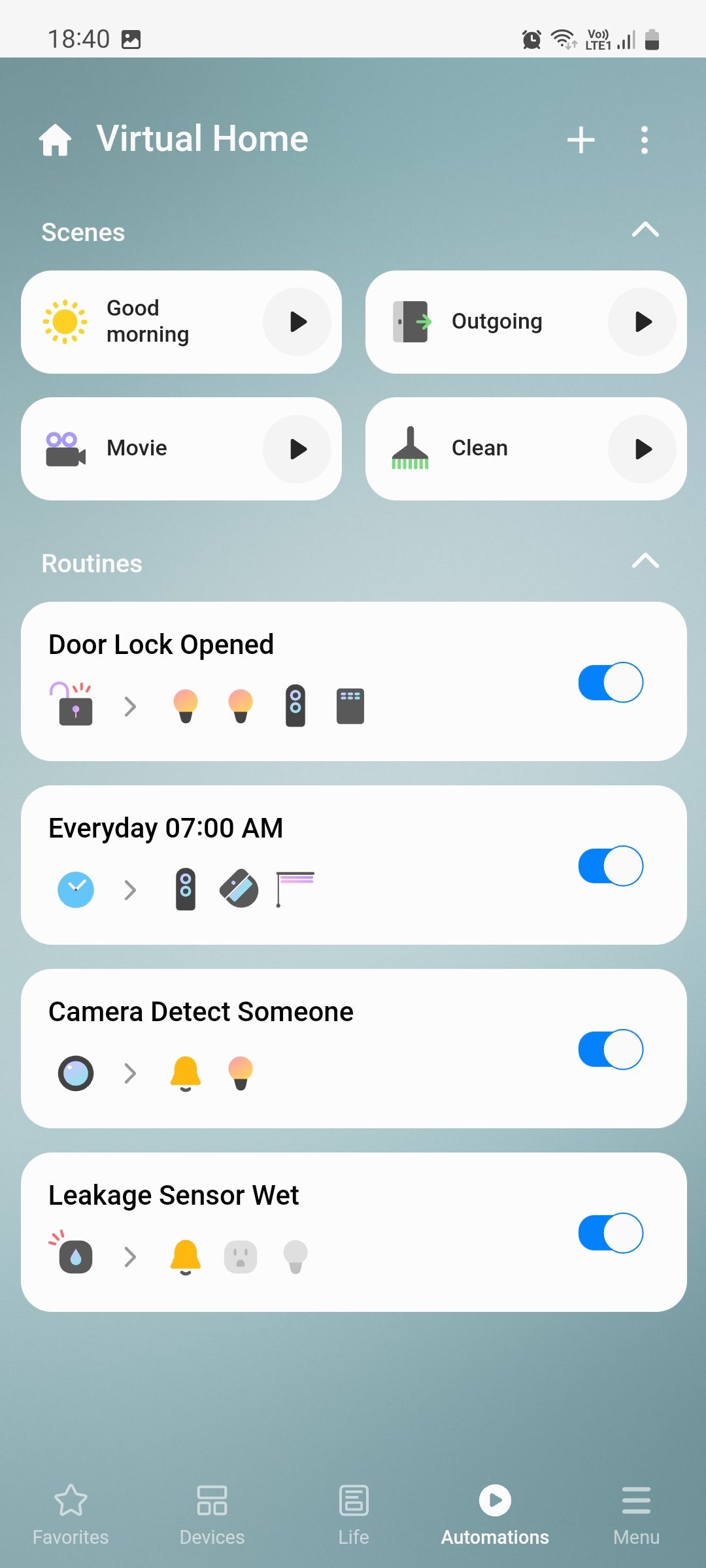Image resolution: width=706 pixels, height=1568 pixels.
Task: Open the smart speaker icon in Door Lock Opened routine
Action: point(294,706)
